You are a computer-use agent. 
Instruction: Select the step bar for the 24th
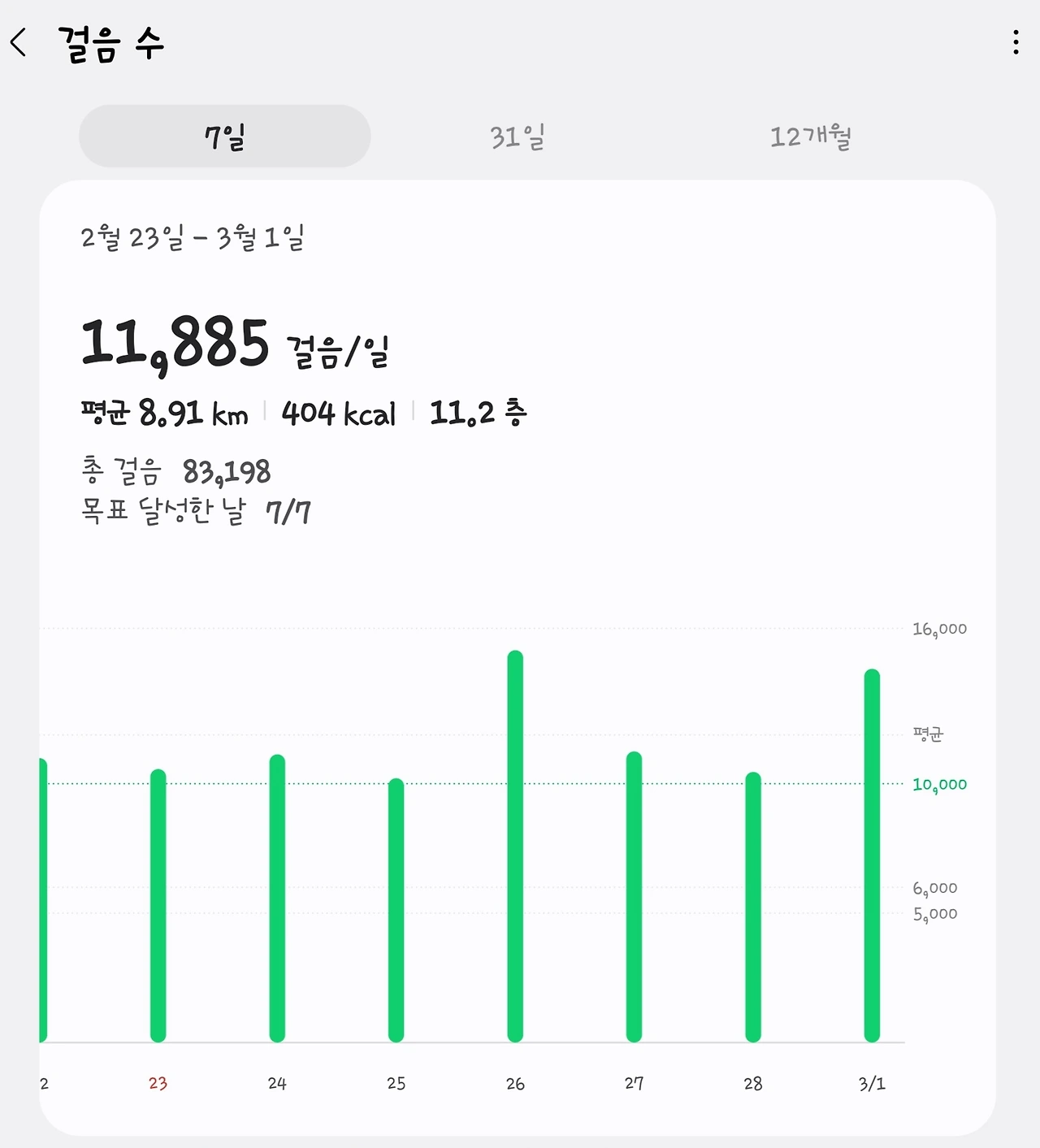tap(277, 898)
